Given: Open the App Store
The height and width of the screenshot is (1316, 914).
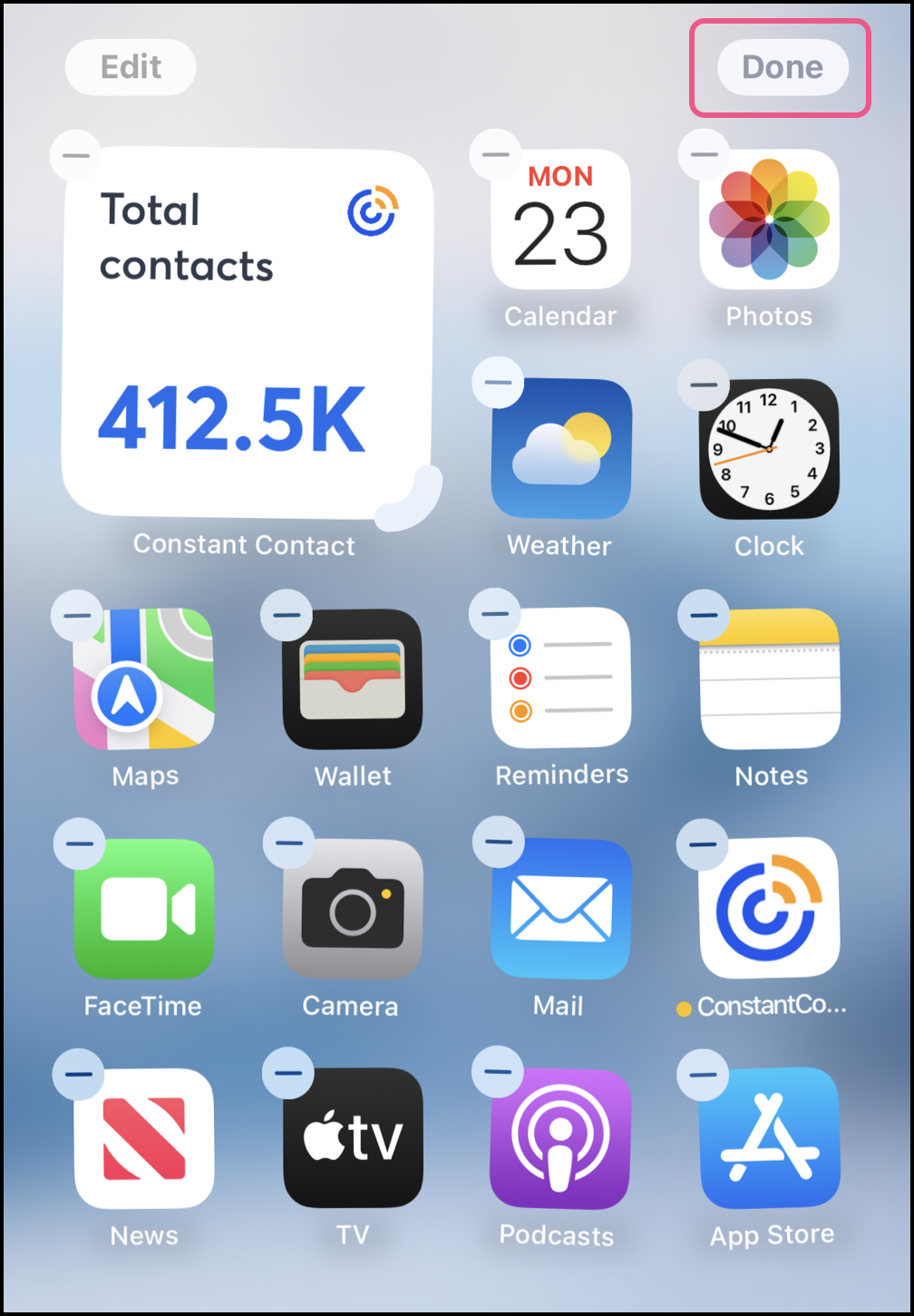Looking at the screenshot, I should coord(769,1138).
